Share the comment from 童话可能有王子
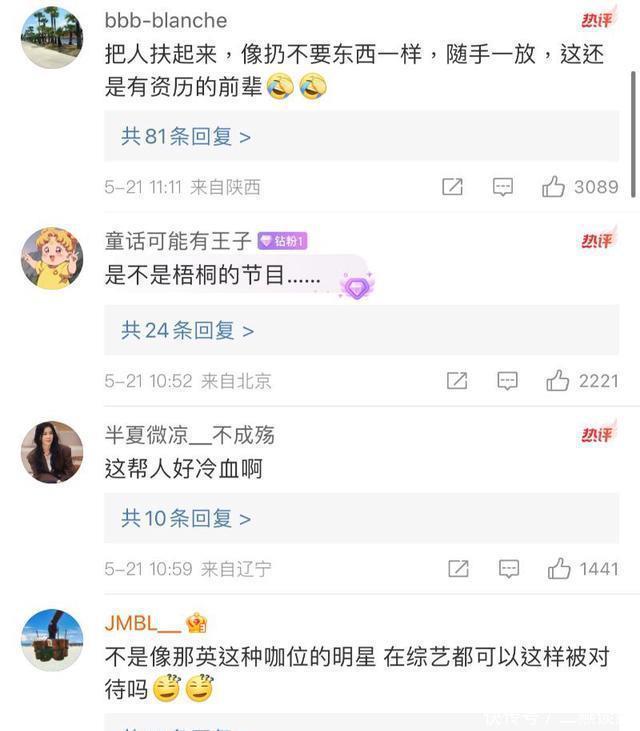Image resolution: width=640 pixels, height=731 pixels. coord(457,381)
